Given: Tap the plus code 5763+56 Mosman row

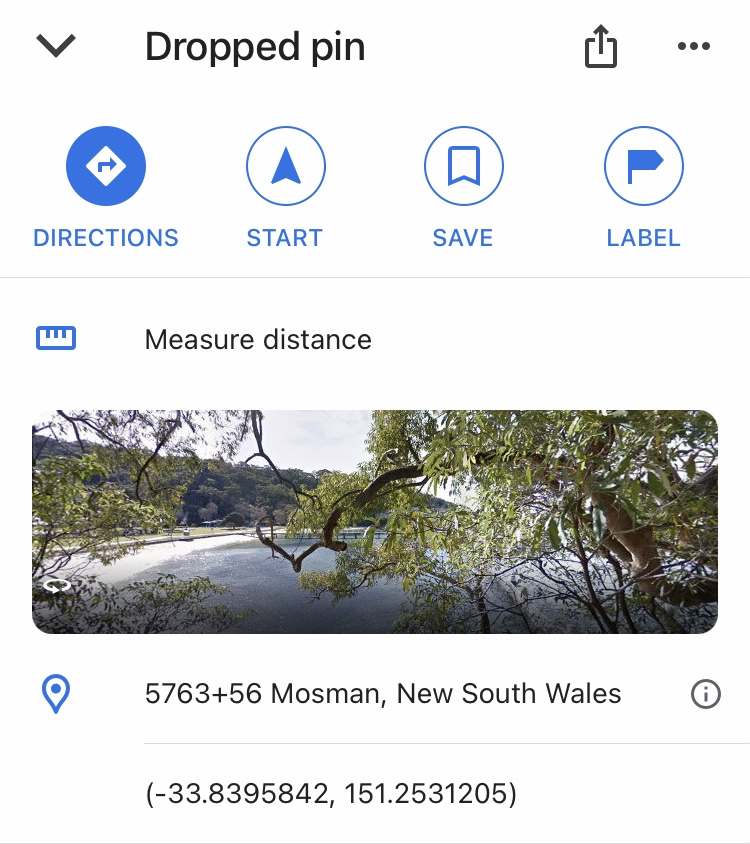Looking at the screenshot, I should point(382,694).
